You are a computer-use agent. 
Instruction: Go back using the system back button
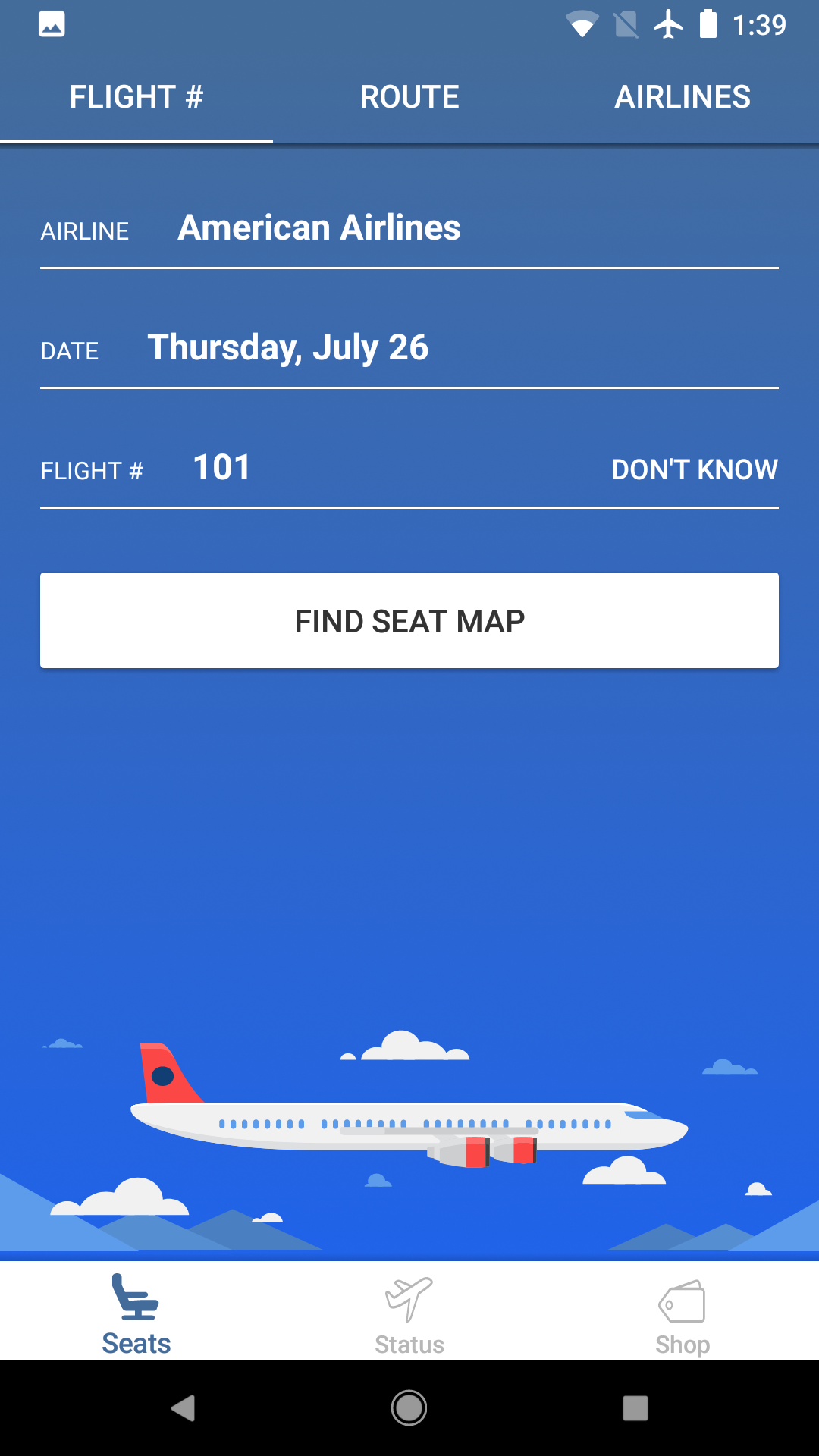(183, 1408)
